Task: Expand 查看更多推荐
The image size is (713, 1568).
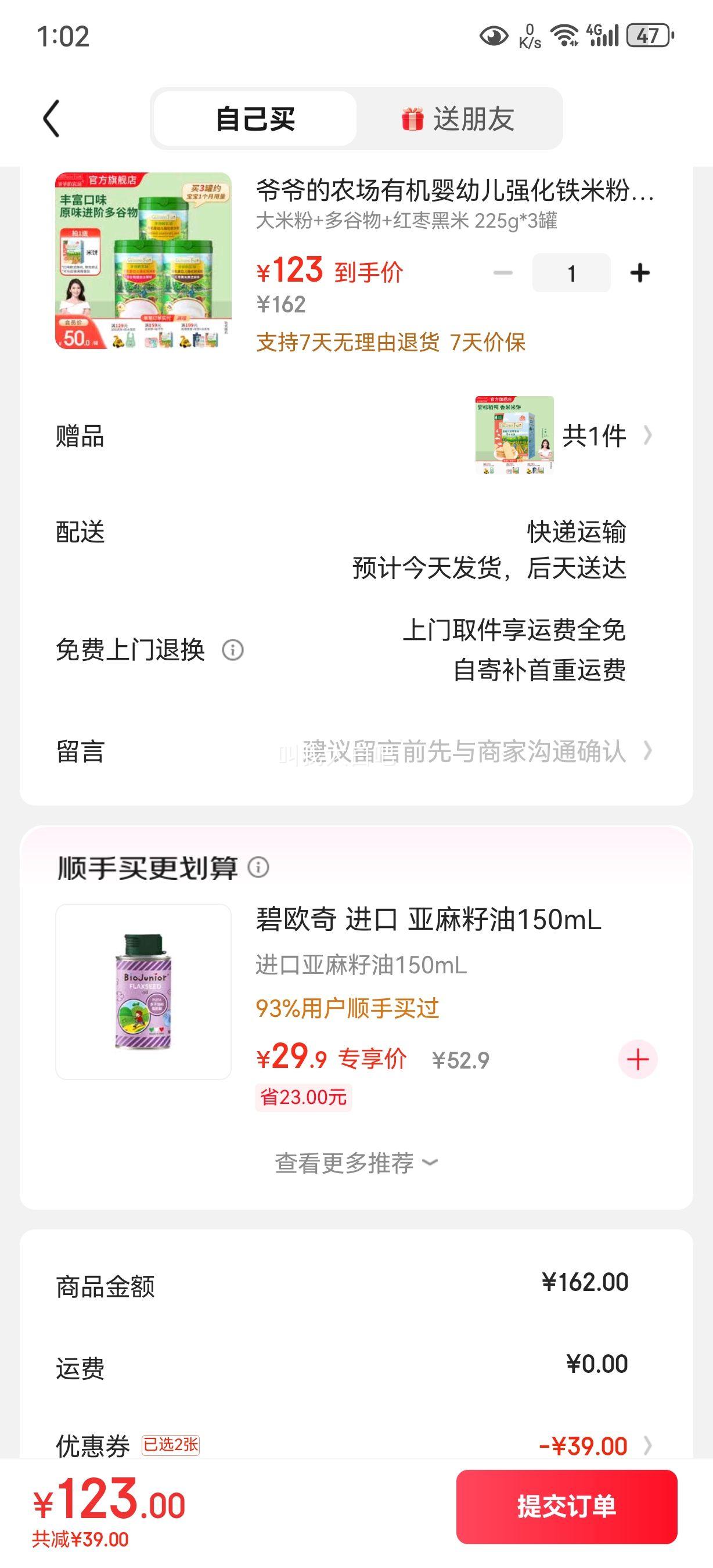Action: 356,1163
